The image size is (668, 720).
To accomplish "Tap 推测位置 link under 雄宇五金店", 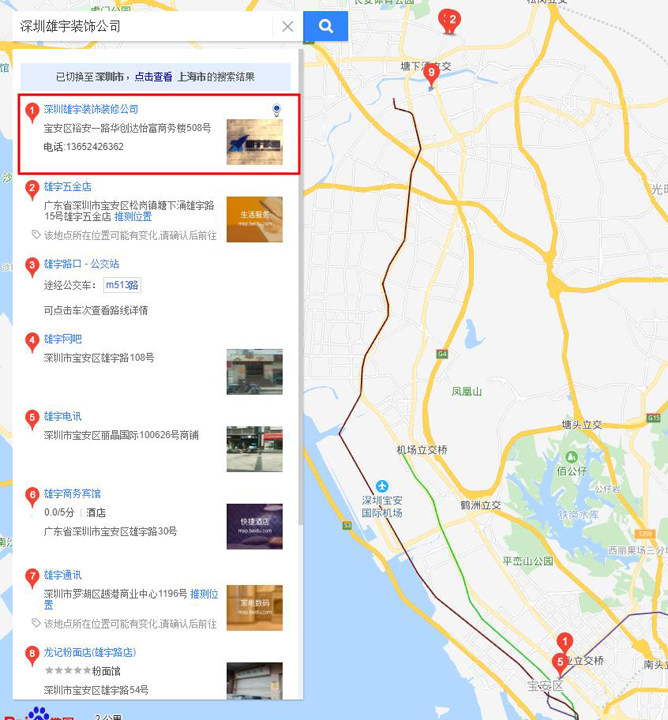I will 133,216.
